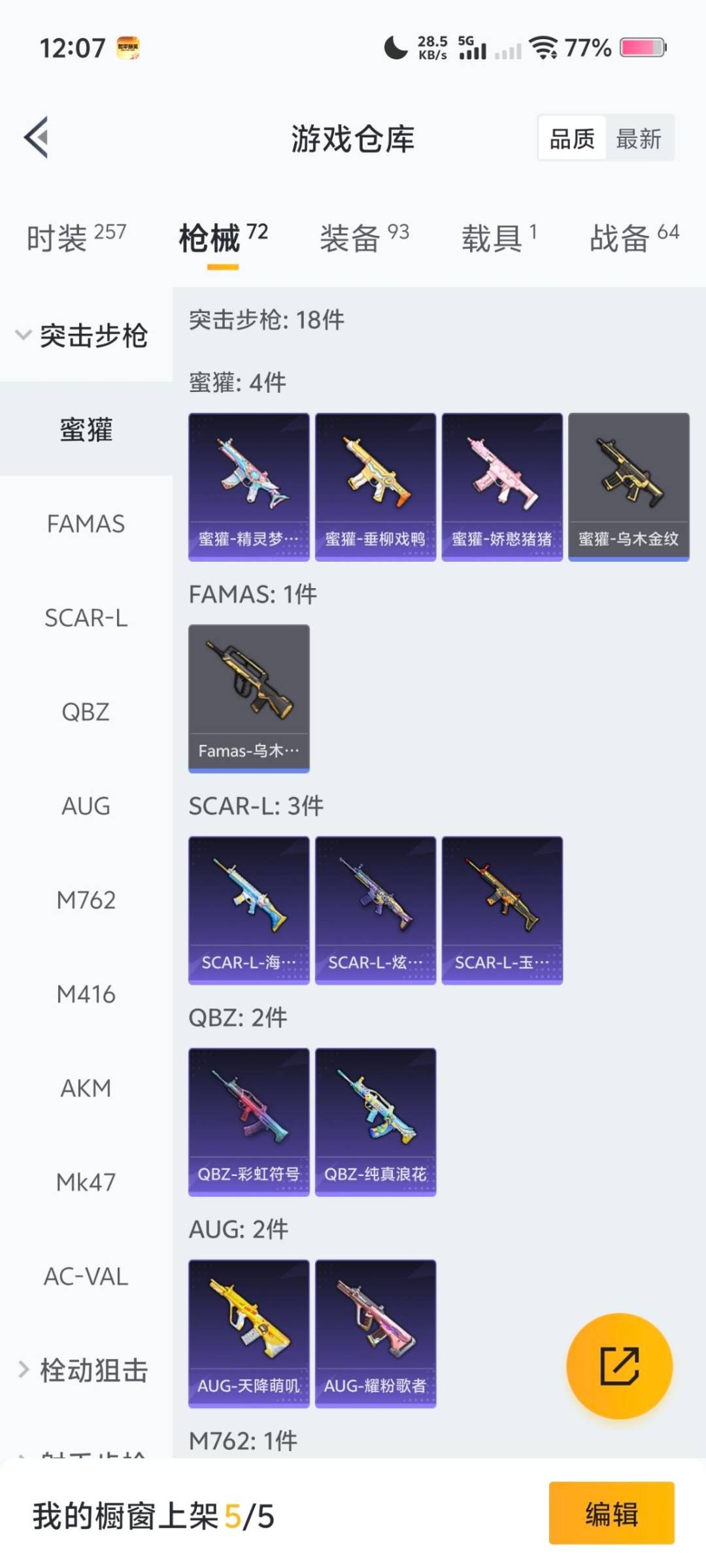The height and width of the screenshot is (1568, 706).
Task: Open the 战备 tab
Action: click(x=633, y=237)
